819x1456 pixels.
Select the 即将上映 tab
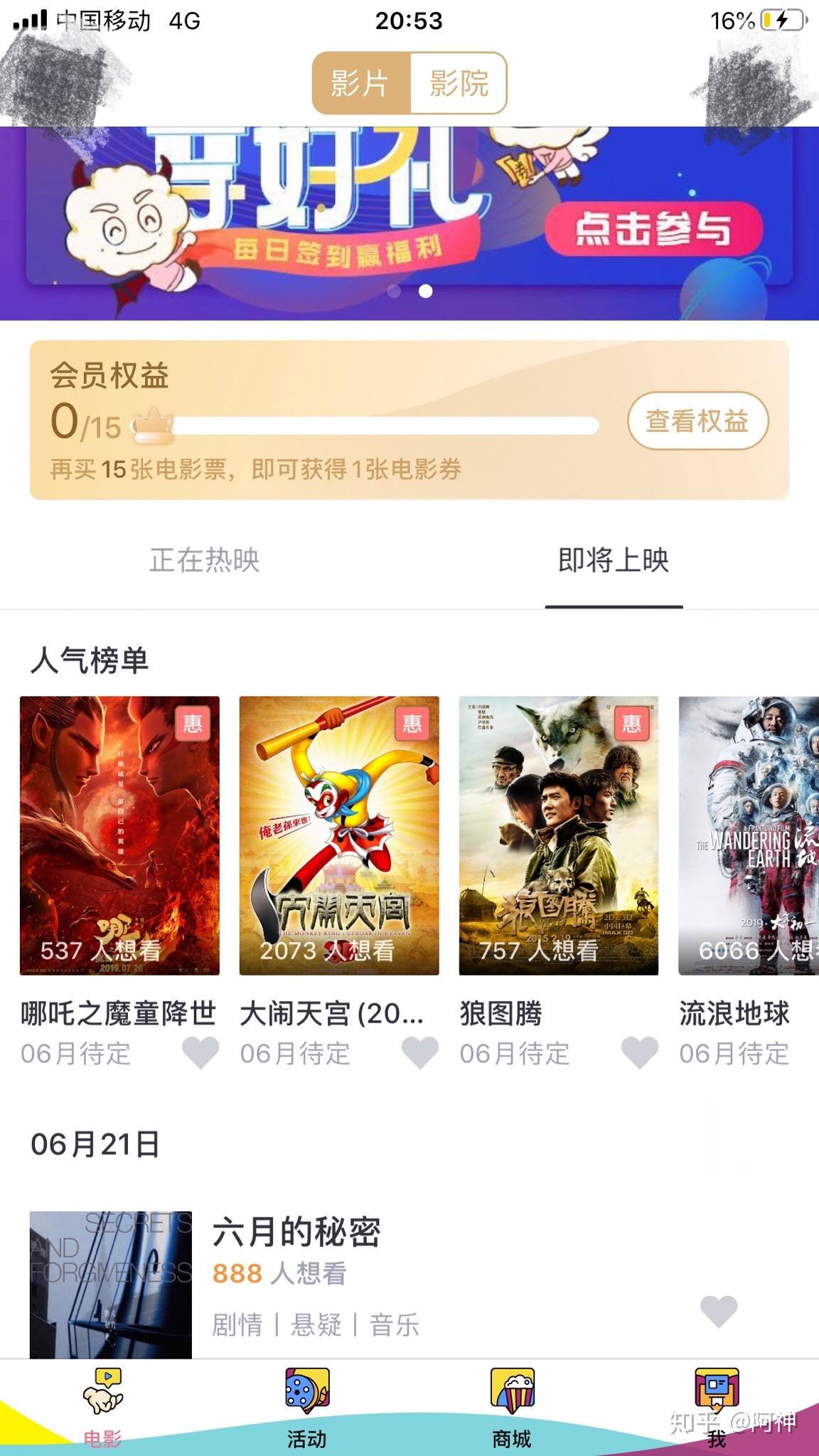coord(614,560)
